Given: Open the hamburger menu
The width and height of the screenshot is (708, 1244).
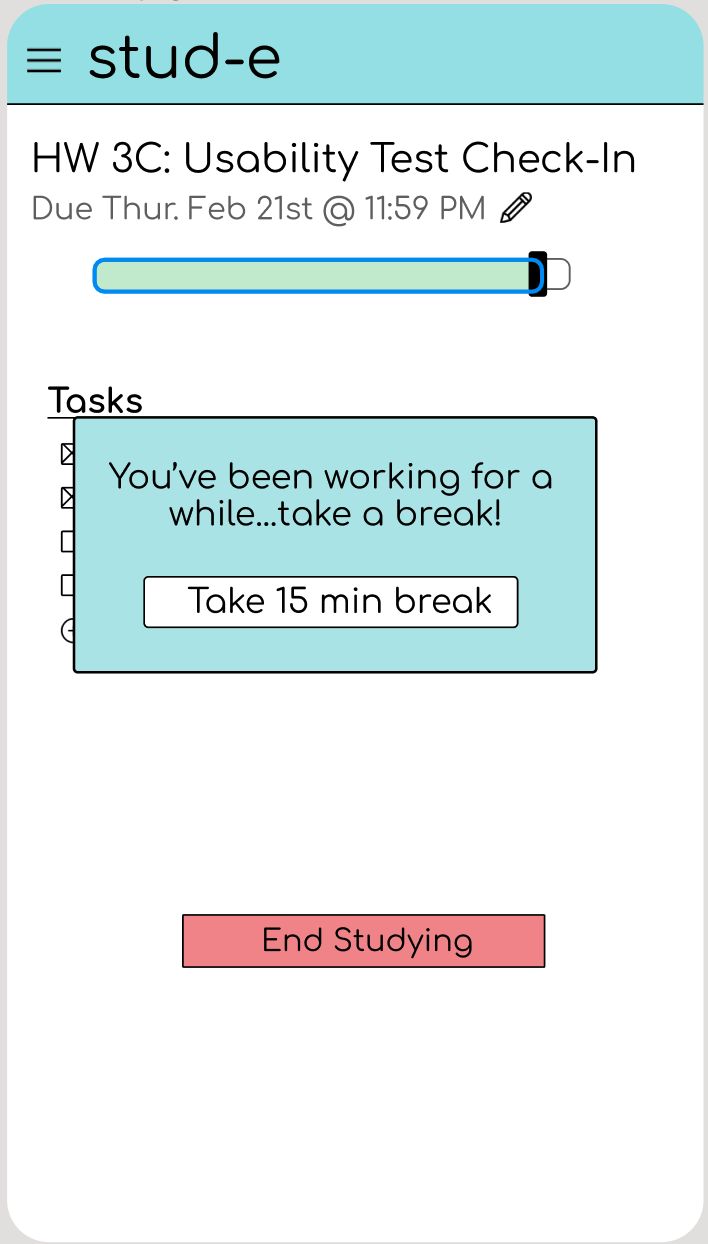Looking at the screenshot, I should click(44, 60).
